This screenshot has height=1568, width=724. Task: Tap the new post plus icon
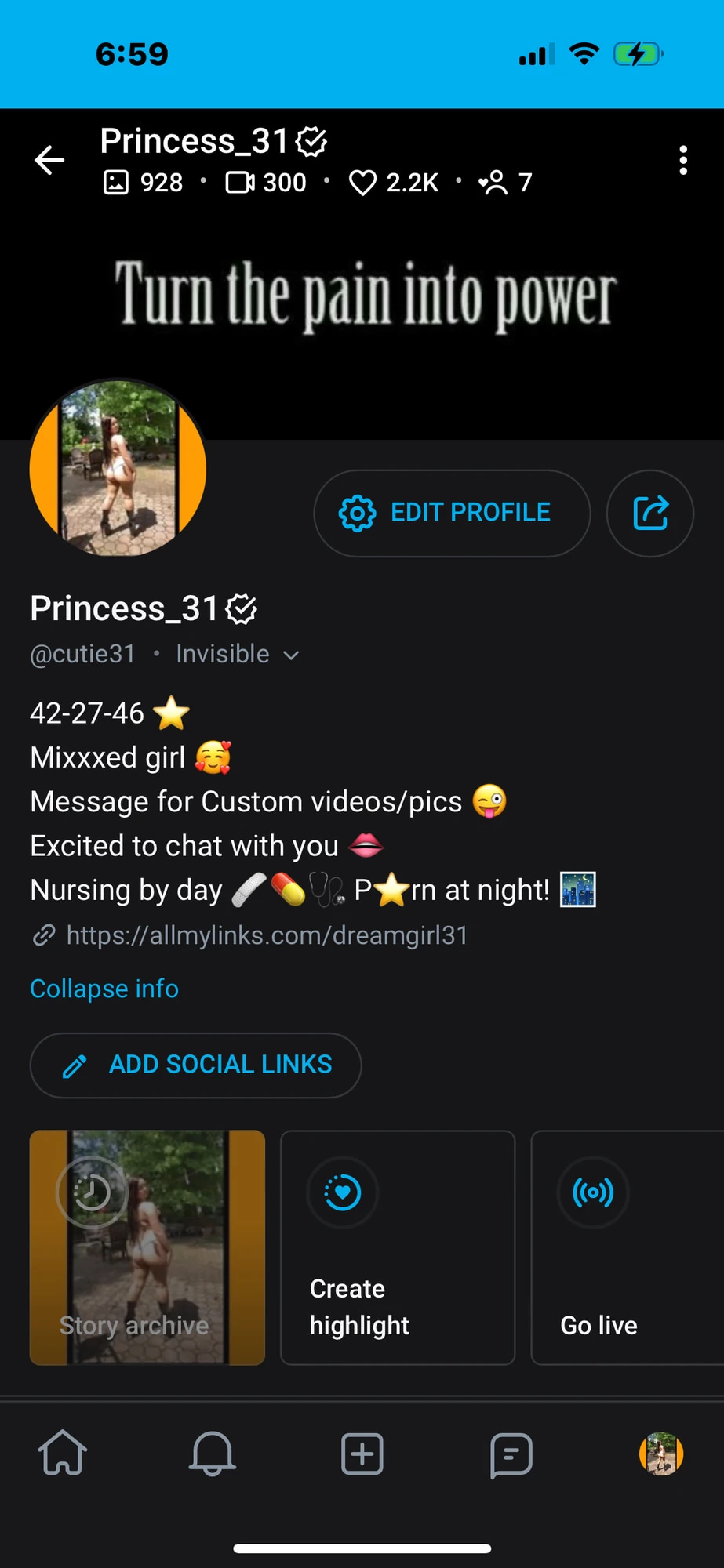tap(362, 1454)
